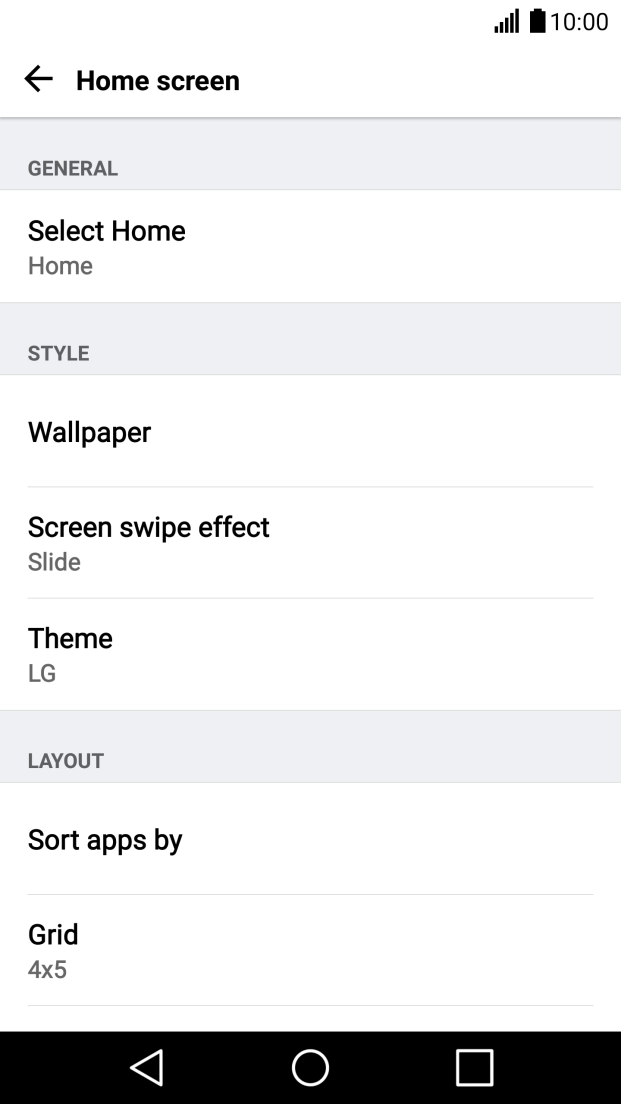621x1104 pixels.
Task: Open Sort apps by
Action: point(310,839)
